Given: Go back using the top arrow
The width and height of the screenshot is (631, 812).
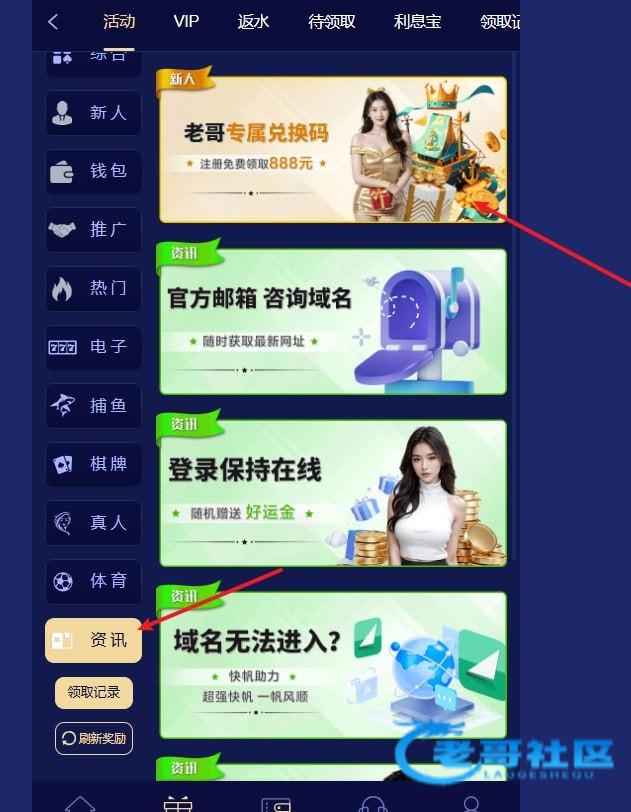Looking at the screenshot, I should (x=54, y=21).
